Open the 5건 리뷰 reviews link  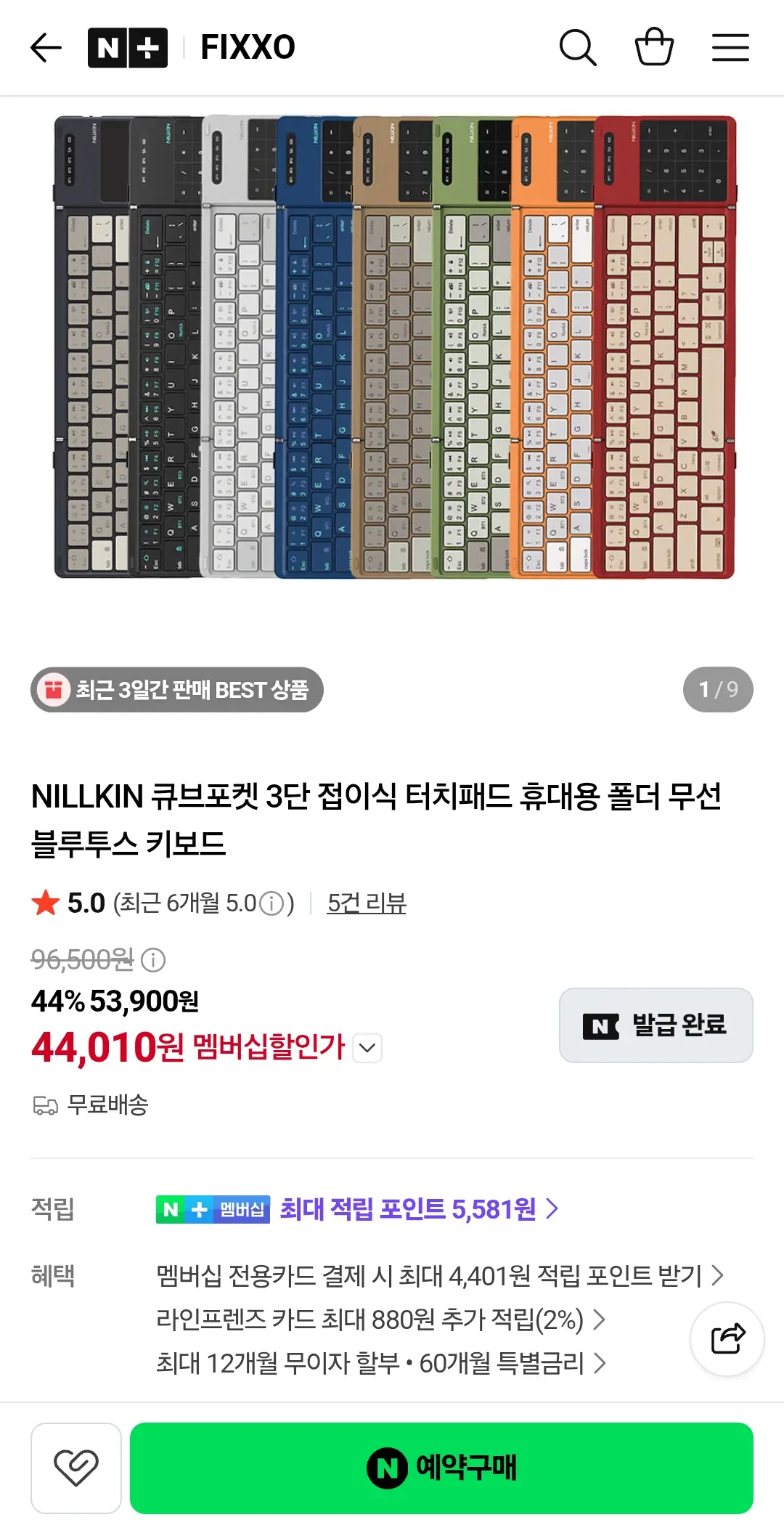(367, 903)
